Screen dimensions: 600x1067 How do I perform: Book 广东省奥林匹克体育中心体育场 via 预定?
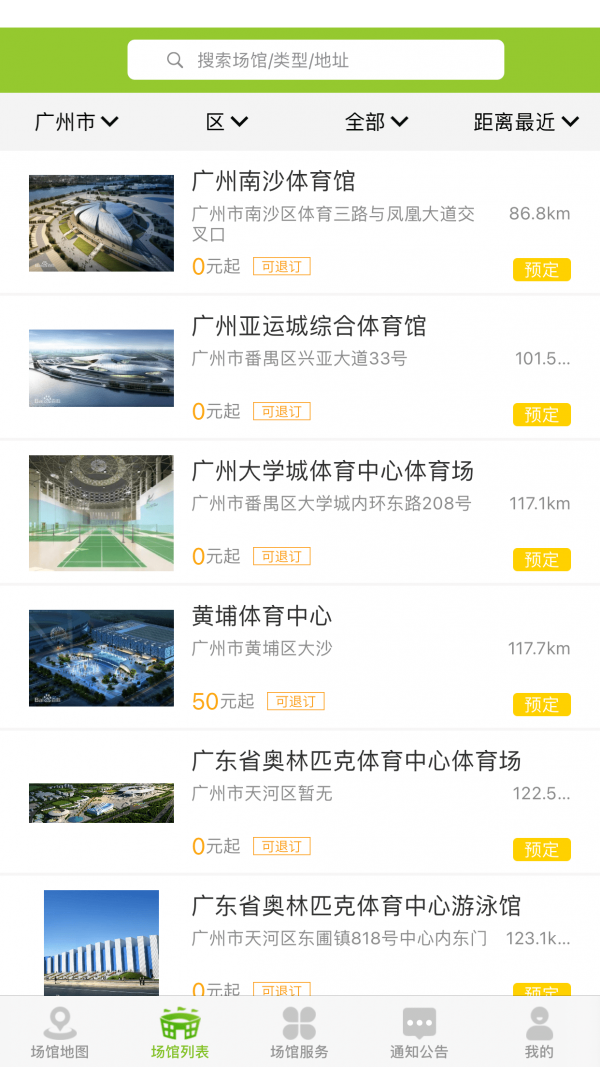click(x=542, y=850)
